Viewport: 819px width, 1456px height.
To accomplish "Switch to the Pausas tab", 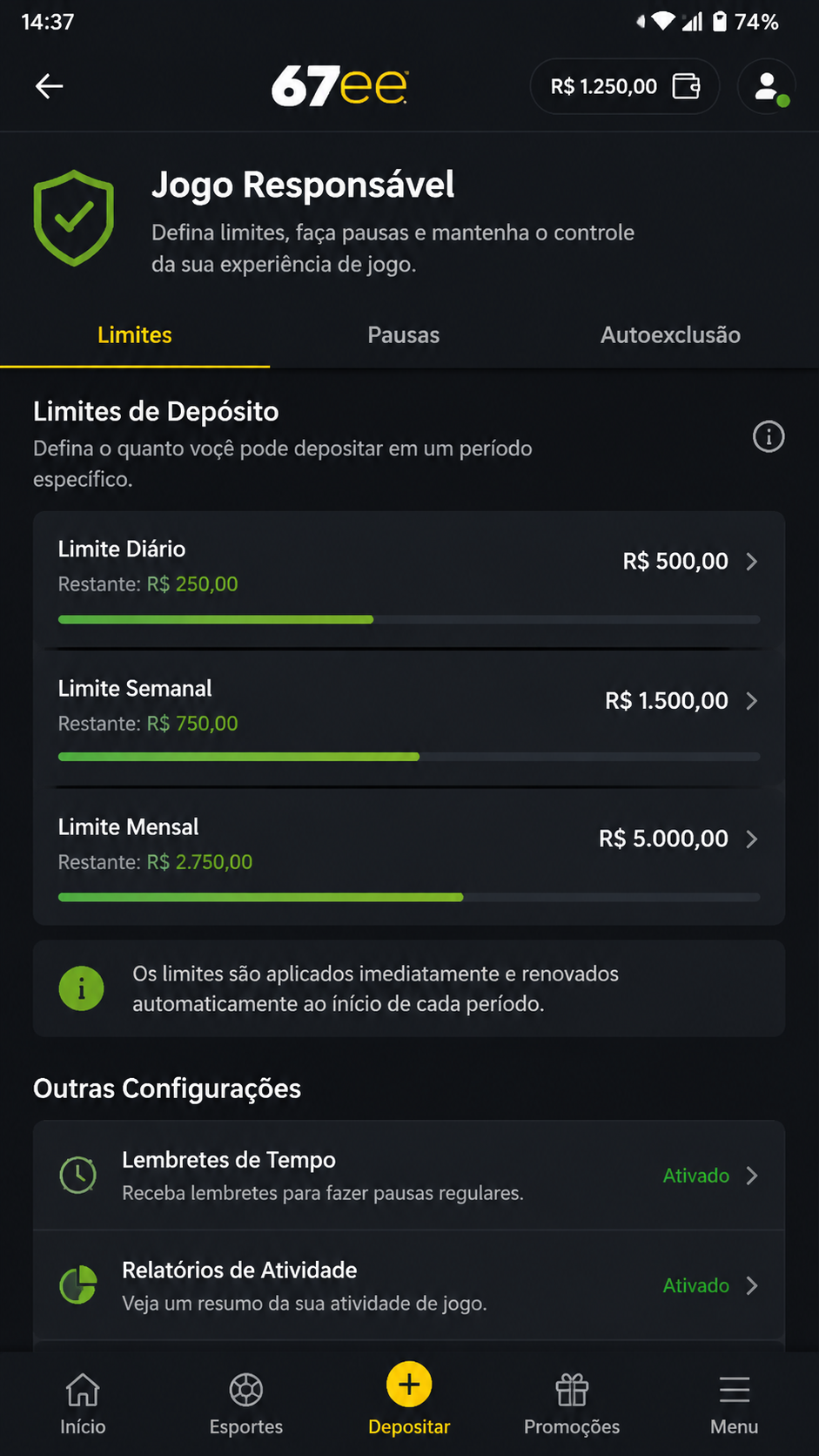I will click(403, 335).
